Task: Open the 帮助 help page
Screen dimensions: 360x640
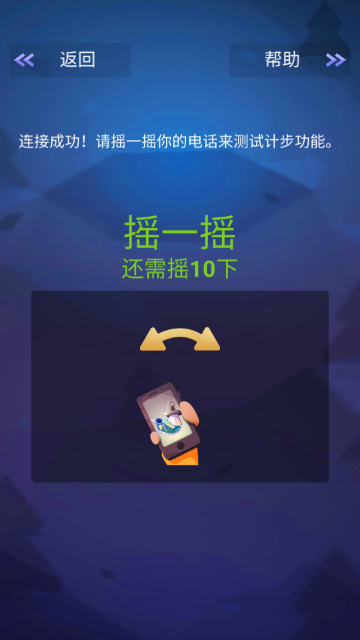Action: click(289, 60)
